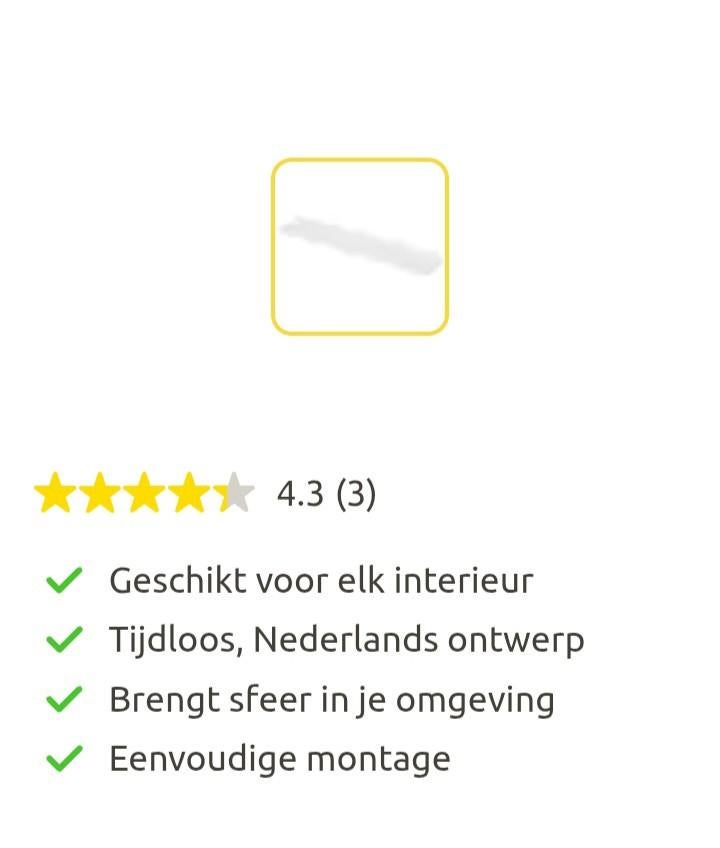Open the 4.3 star rating reviews
The height and width of the screenshot is (848, 720).
tap(205, 494)
